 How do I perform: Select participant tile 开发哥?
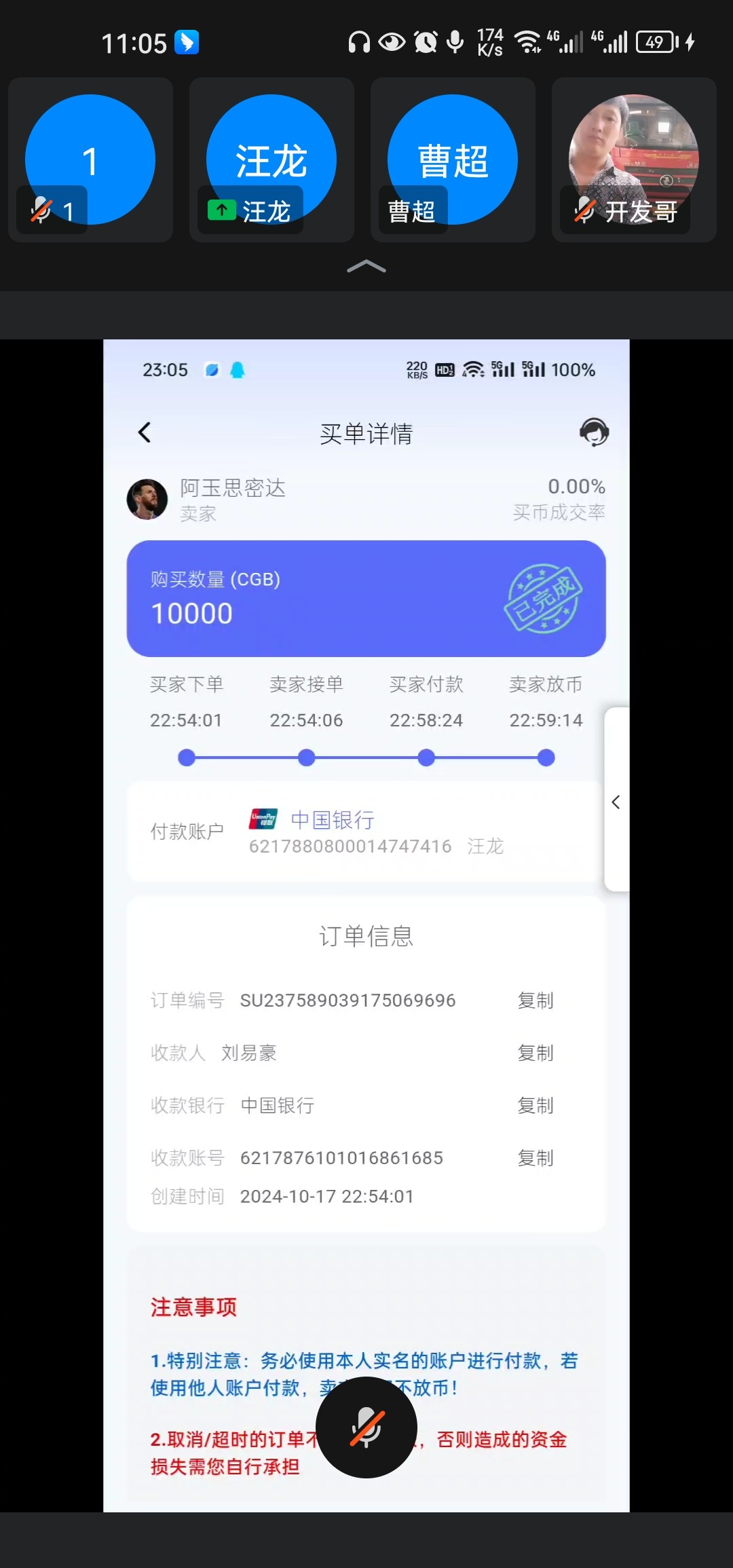[634, 160]
